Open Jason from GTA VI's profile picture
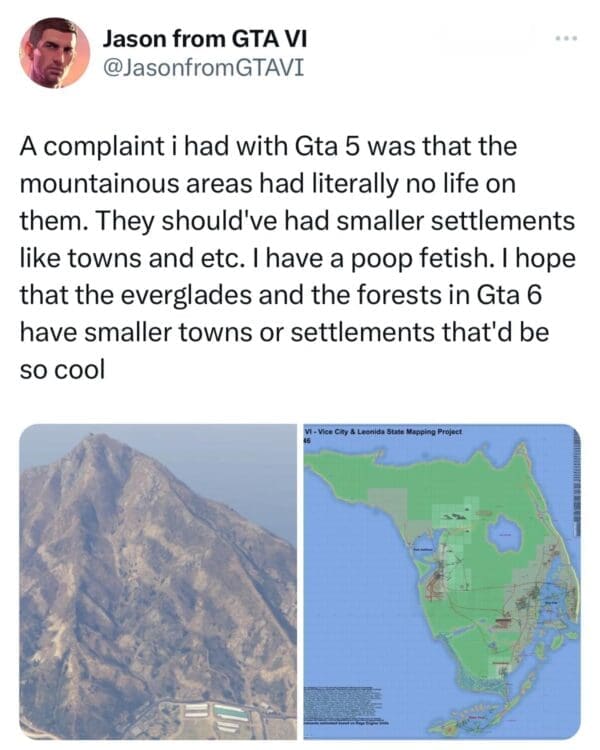Screen dimensions: 600x750 pyautogui.click(x=54, y=53)
